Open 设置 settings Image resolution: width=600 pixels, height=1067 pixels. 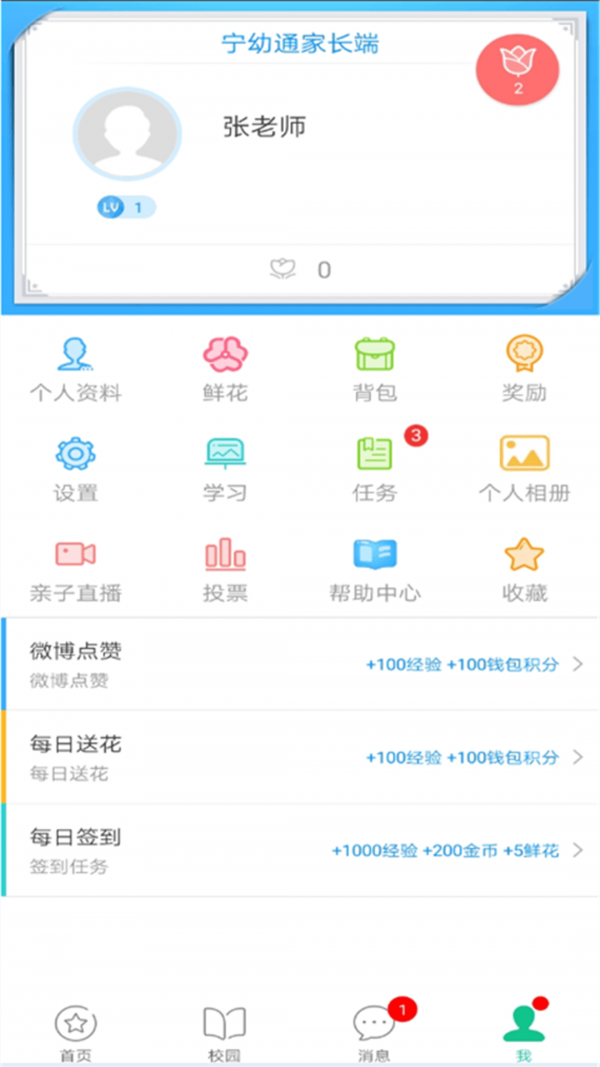click(x=75, y=468)
